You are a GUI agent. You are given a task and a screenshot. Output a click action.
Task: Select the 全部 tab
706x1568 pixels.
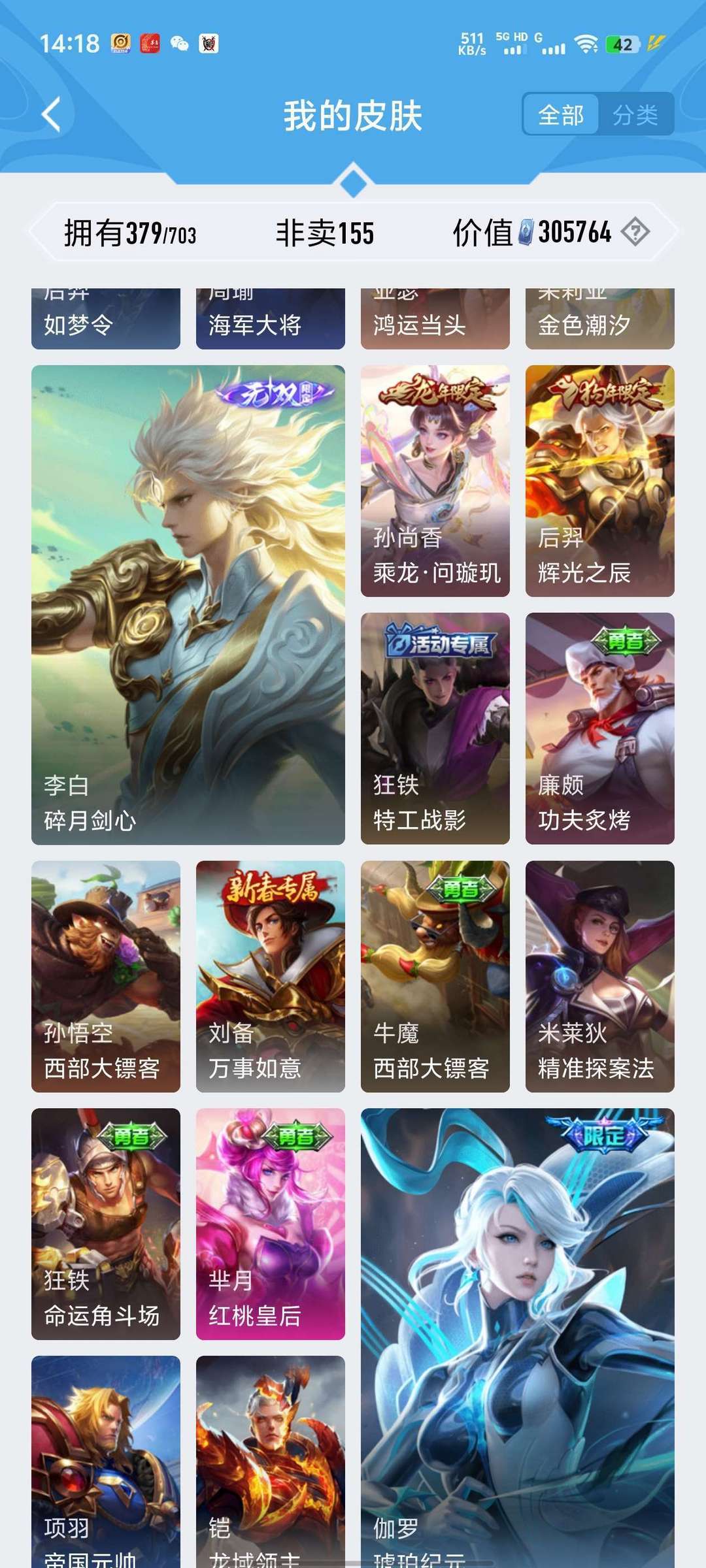(561, 115)
